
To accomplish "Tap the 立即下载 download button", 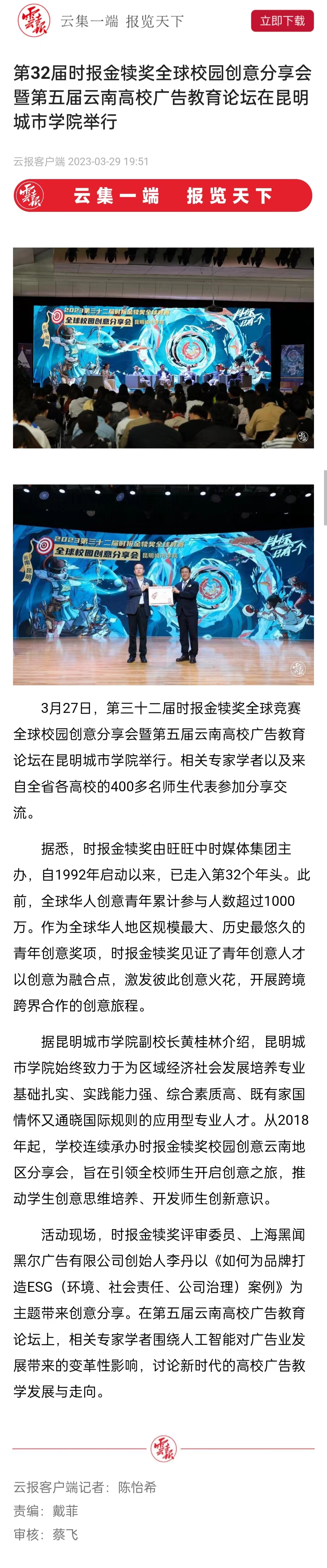I will 282,21.
